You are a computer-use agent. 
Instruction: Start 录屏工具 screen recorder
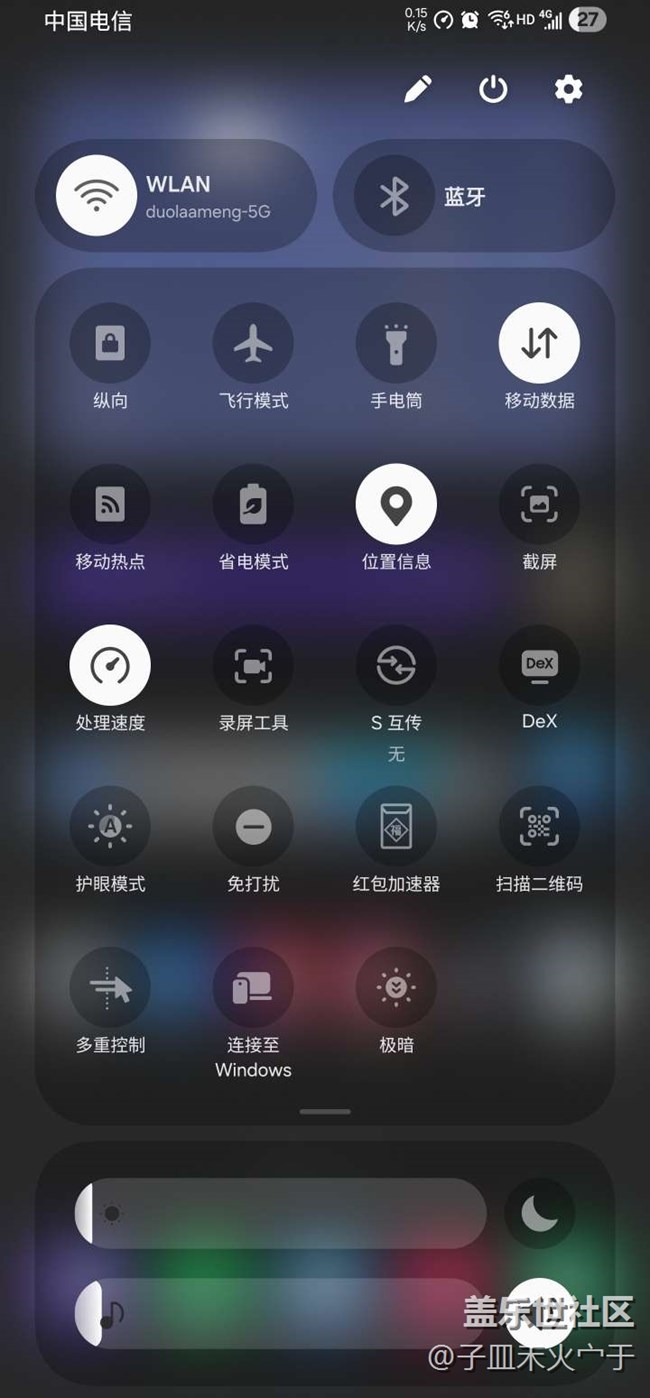click(x=253, y=666)
